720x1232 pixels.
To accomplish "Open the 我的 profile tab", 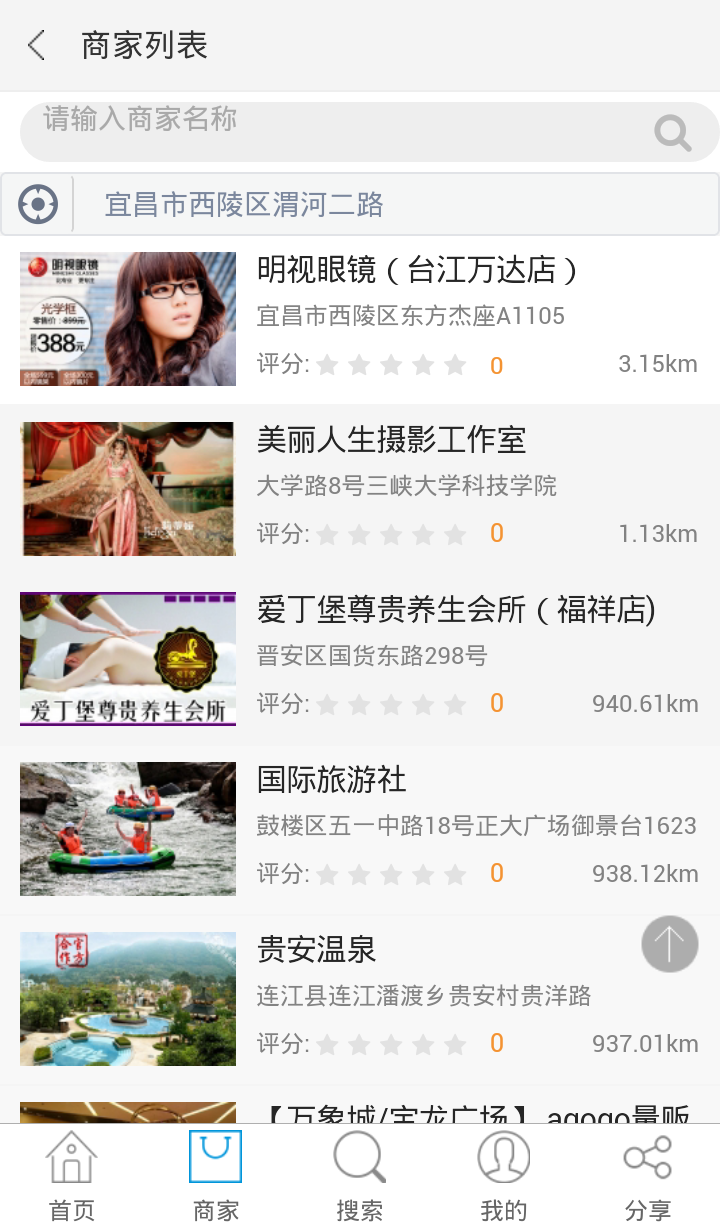I will (504, 1177).
